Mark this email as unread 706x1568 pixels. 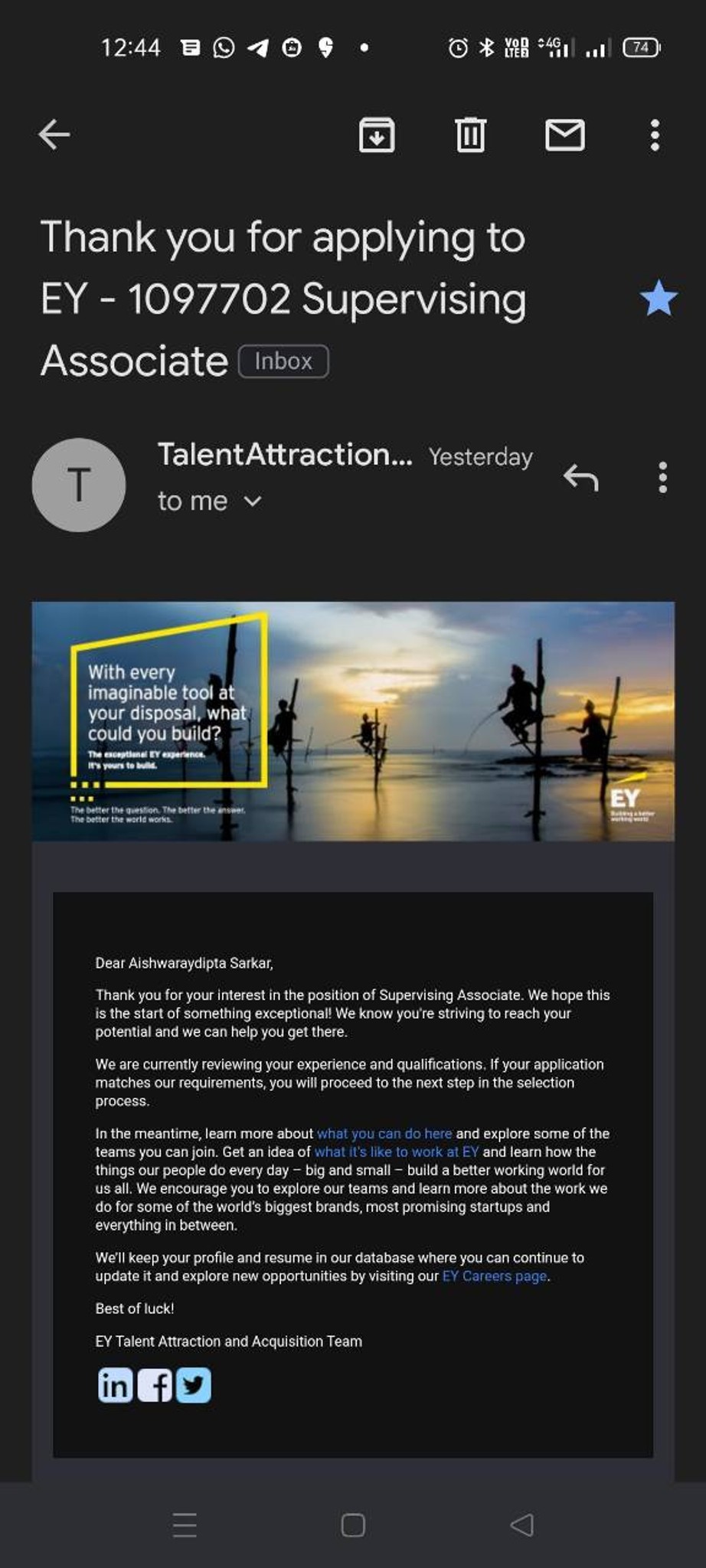pos(564,136)
